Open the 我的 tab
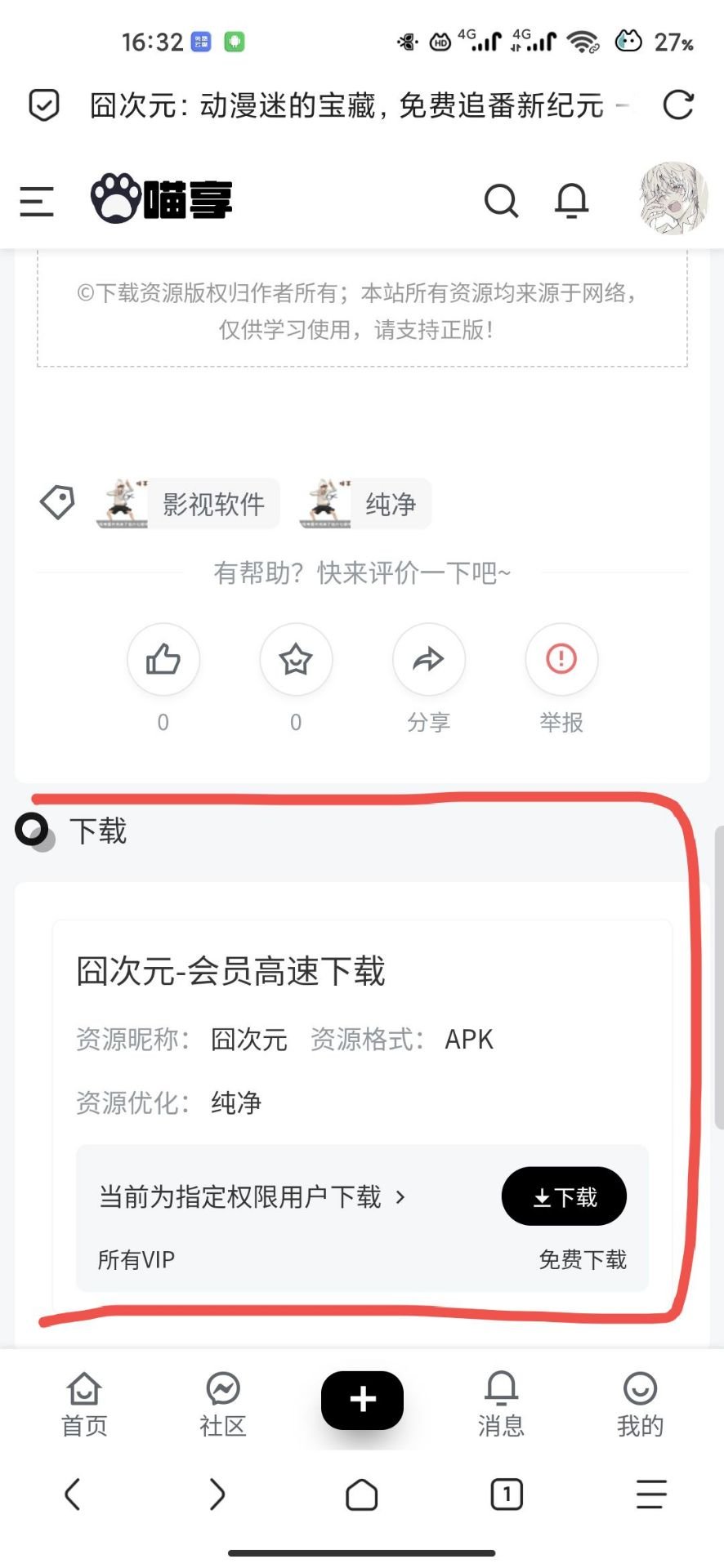 640,1404
